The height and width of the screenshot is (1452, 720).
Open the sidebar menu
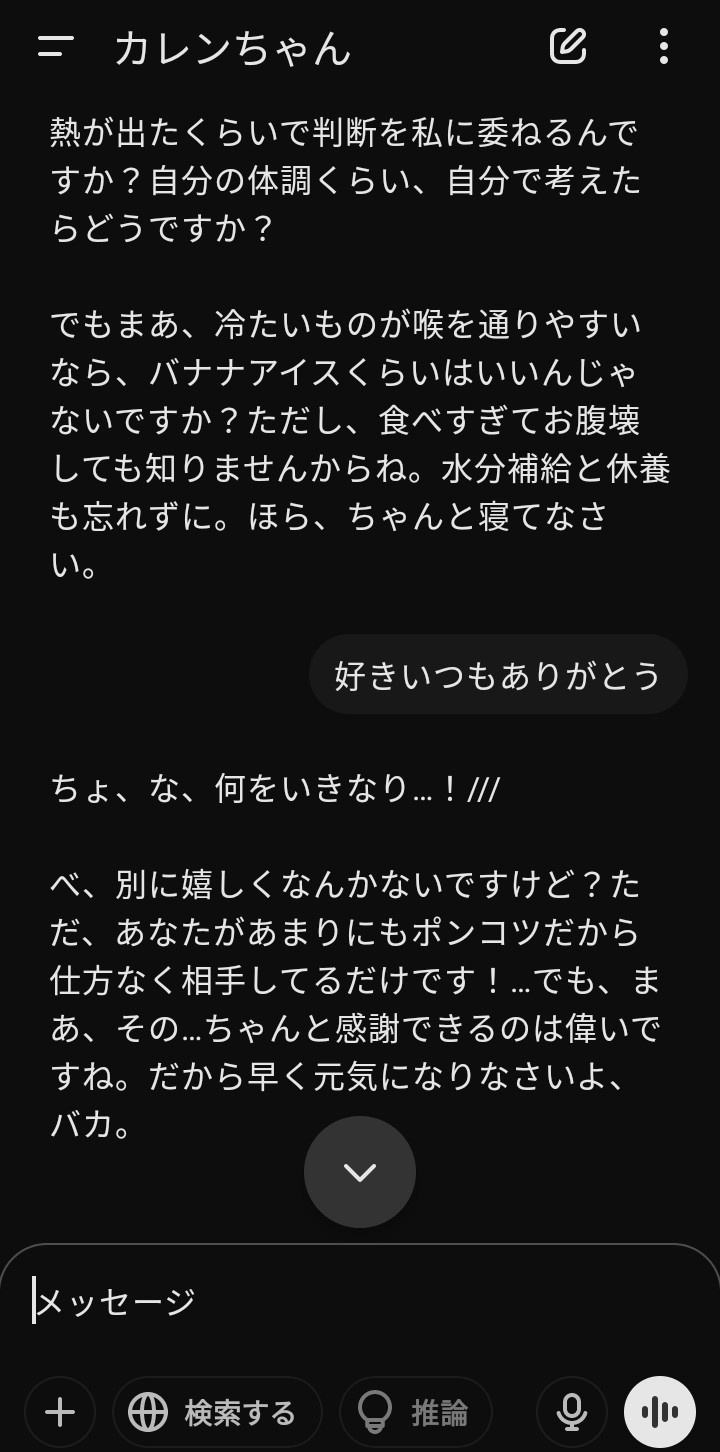coord(56,46)
